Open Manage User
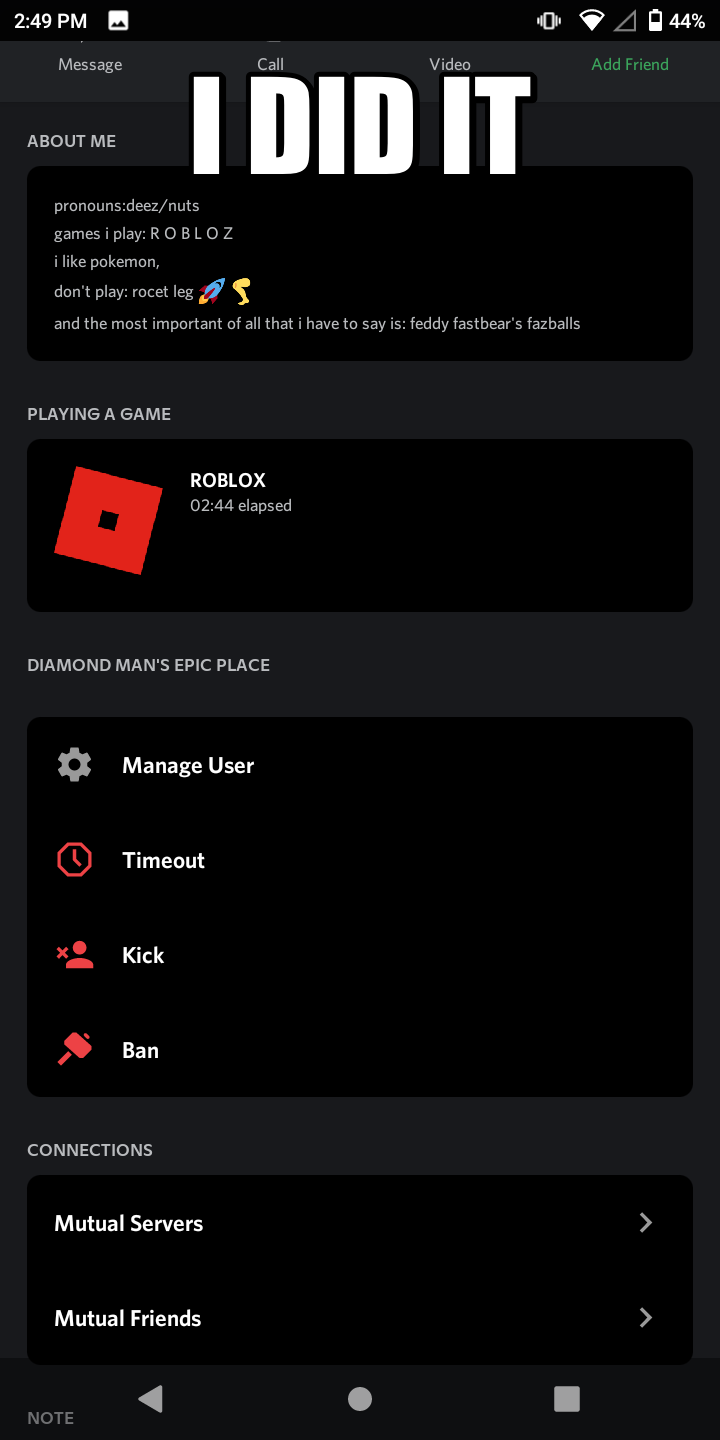The width and height of the screenshot is (720, 1440). tap(360, 765)
